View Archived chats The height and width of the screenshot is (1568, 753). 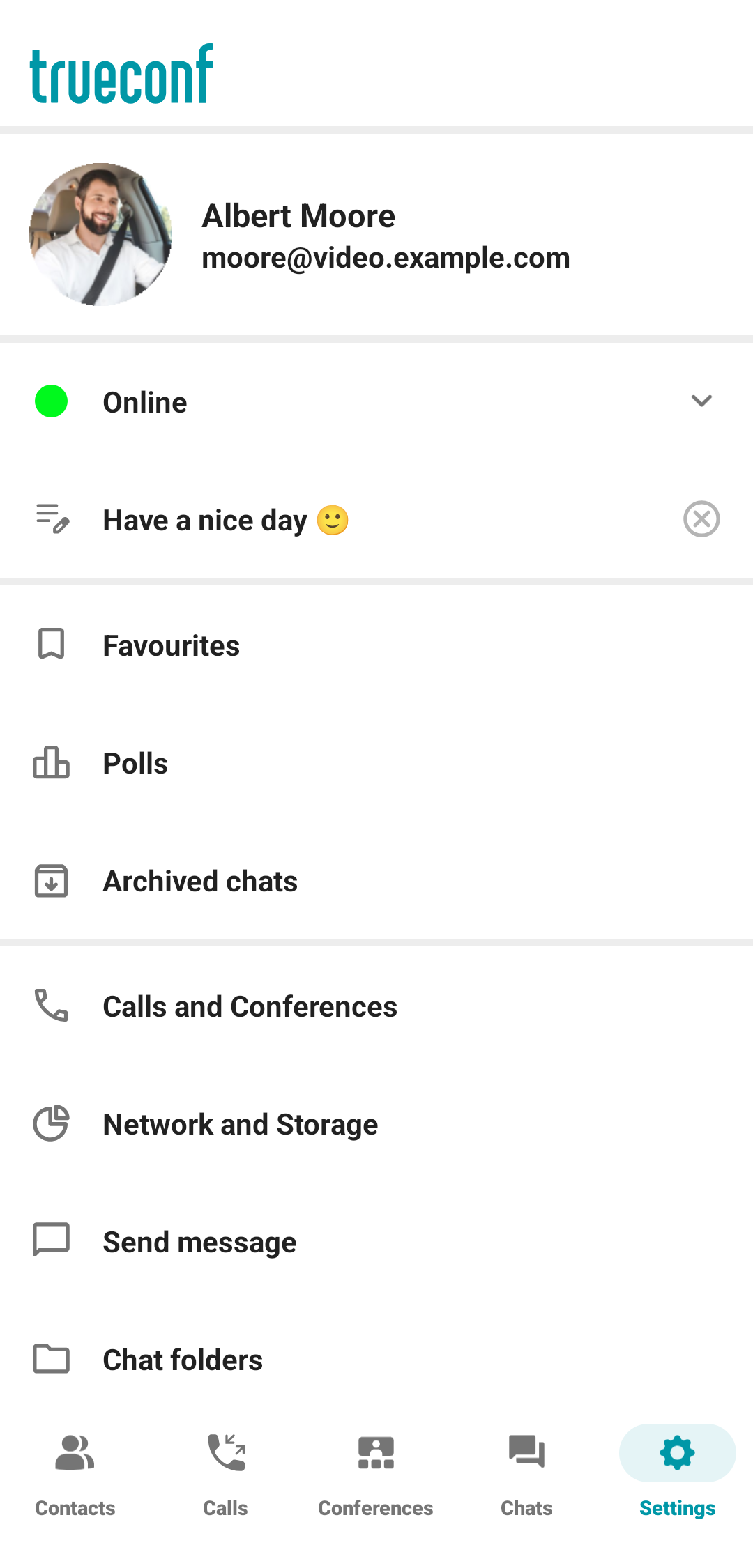coord(200,882)
